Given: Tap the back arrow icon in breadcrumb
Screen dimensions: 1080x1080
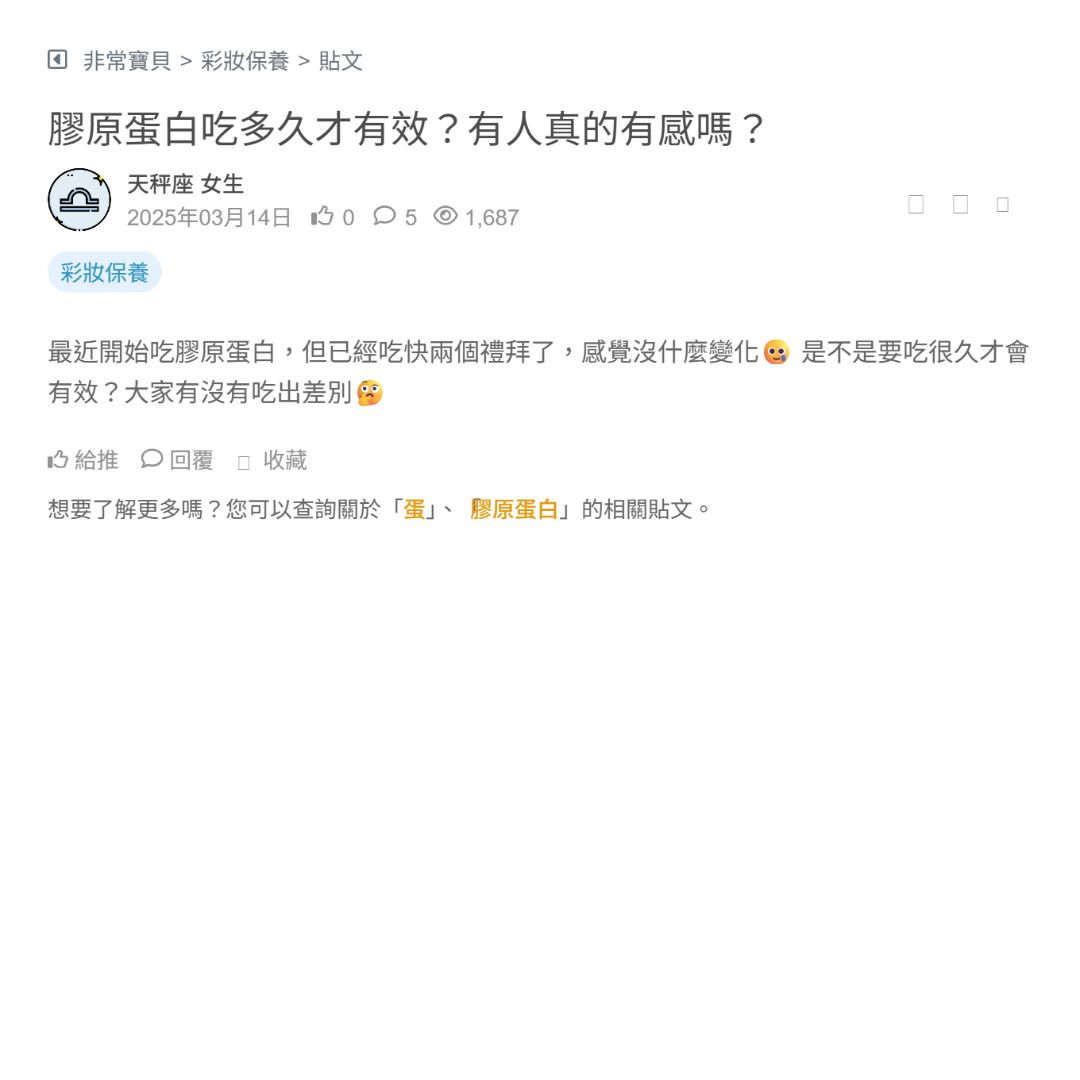Looking at the screenshot, I should pos(57,60).
